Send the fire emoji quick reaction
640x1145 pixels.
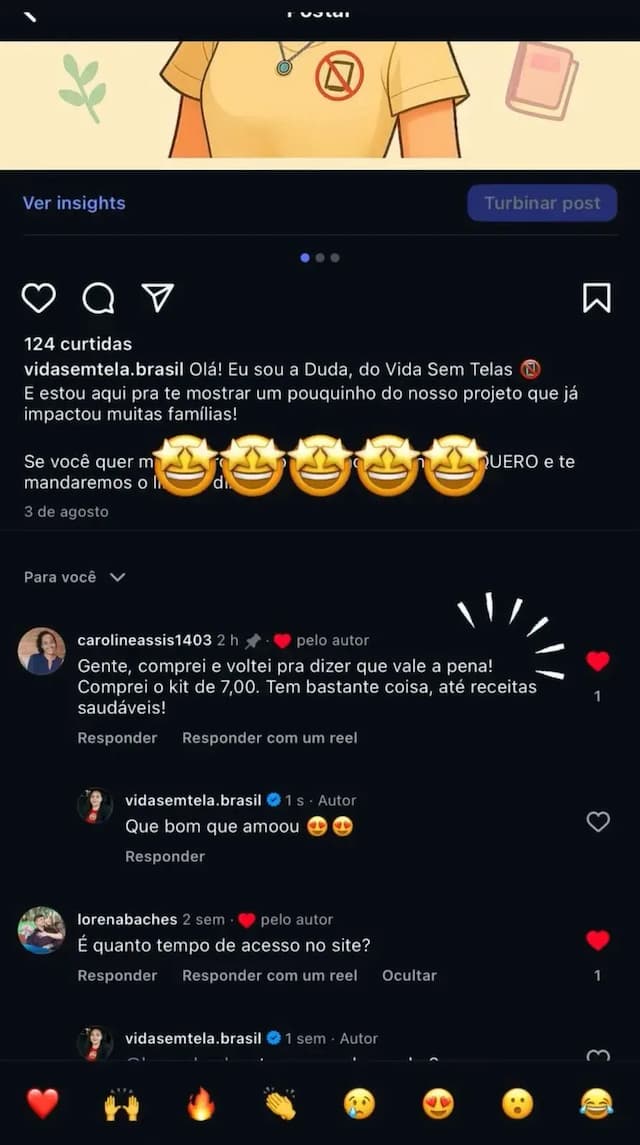(x=201, y=1104)
